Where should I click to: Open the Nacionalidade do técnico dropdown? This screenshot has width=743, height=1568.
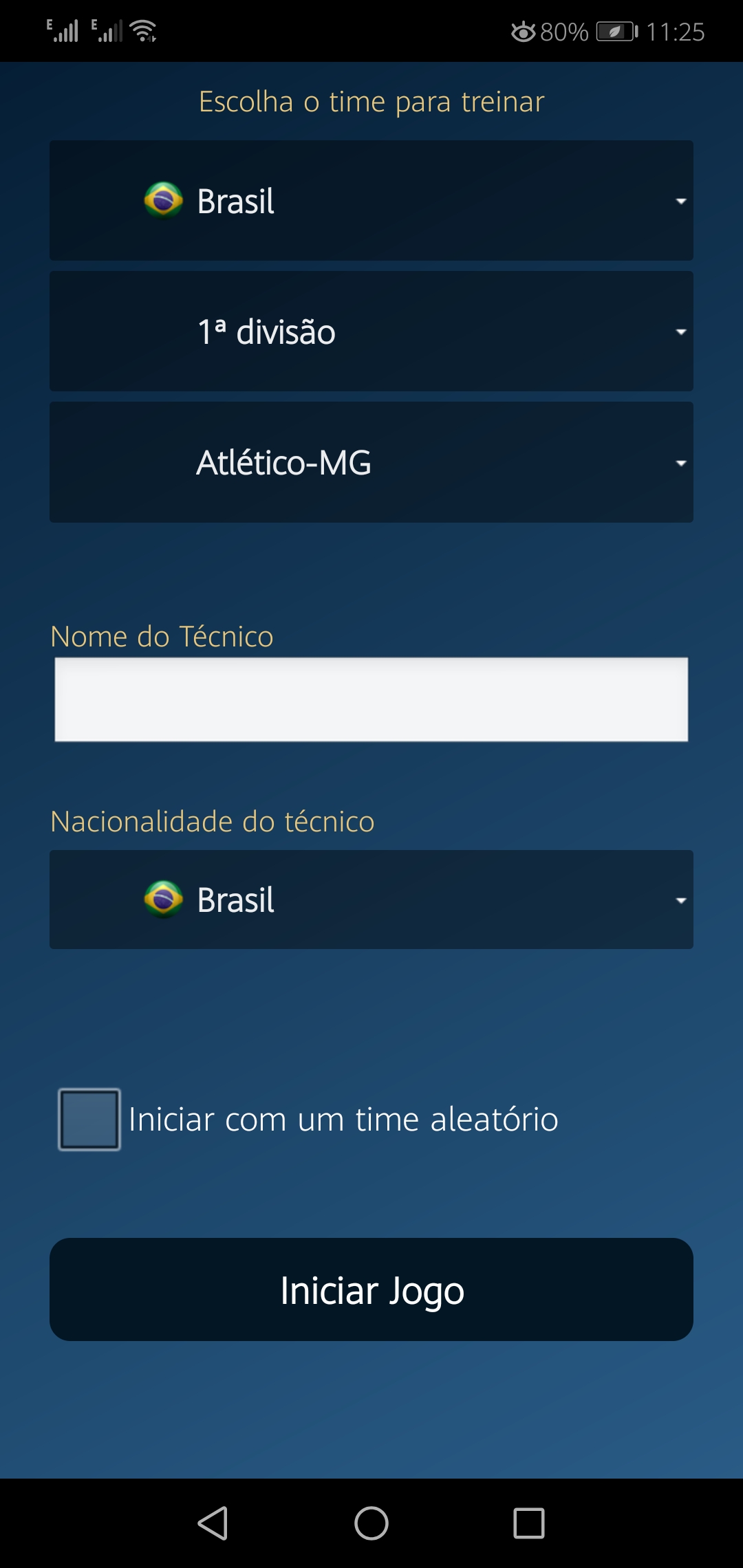pyautogui.click(x=371, y=900)
